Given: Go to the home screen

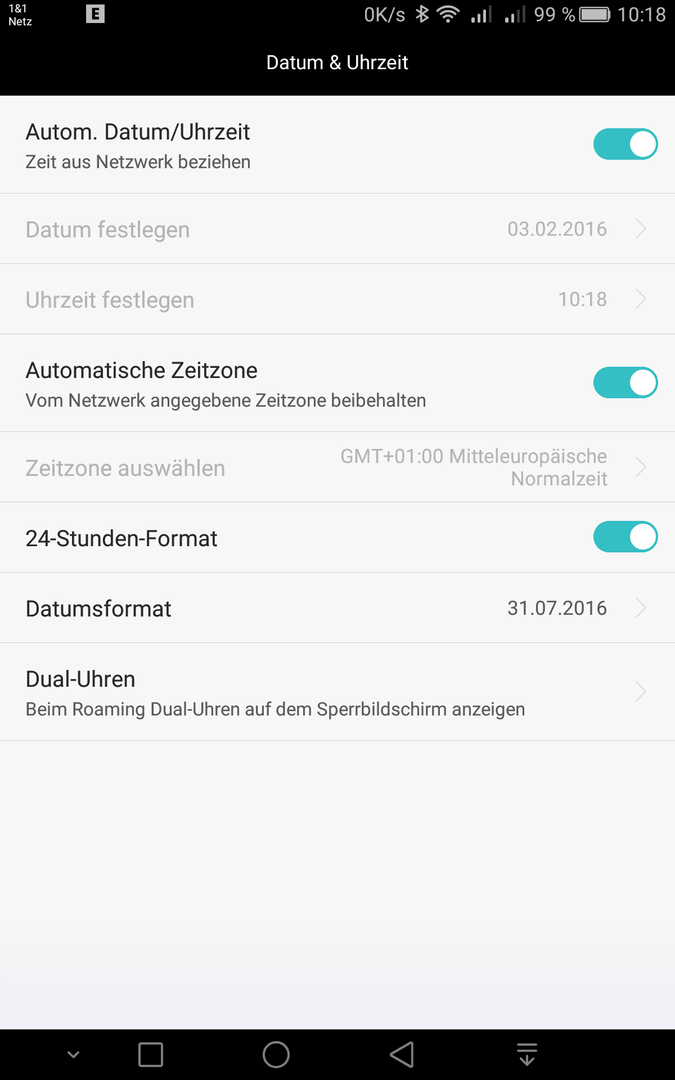Looking at the screenshot, I should click(276, 1054).
